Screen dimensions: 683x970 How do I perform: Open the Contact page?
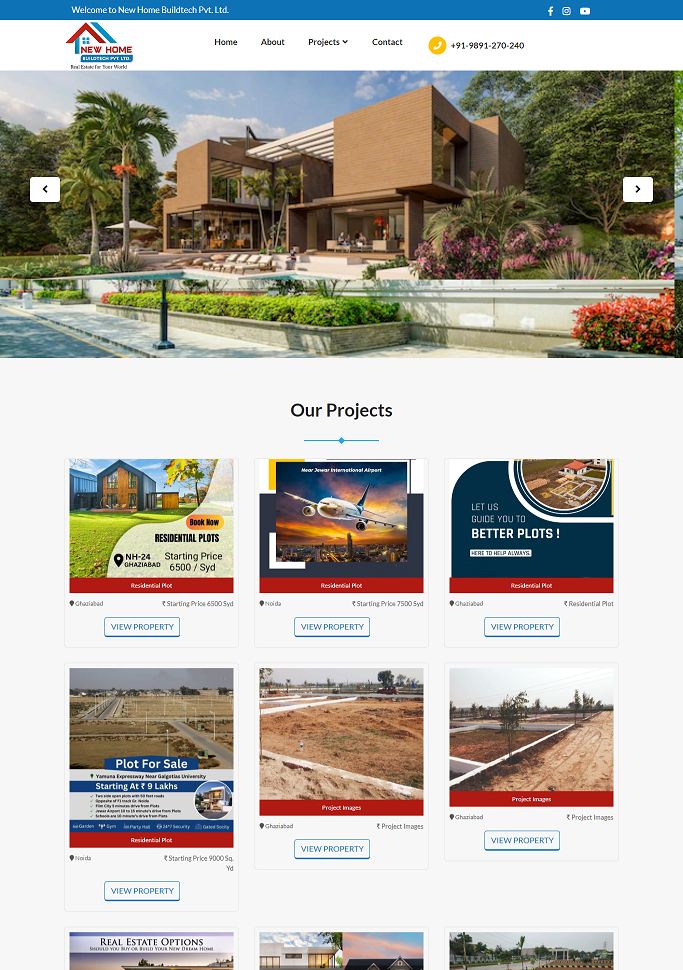(387, 42)
